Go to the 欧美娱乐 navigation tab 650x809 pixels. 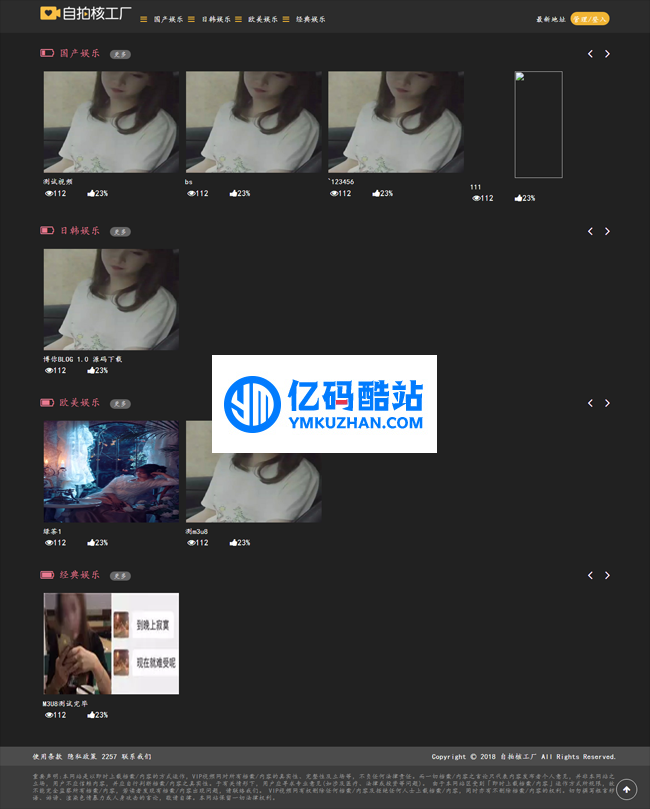[x=263, y=19]
